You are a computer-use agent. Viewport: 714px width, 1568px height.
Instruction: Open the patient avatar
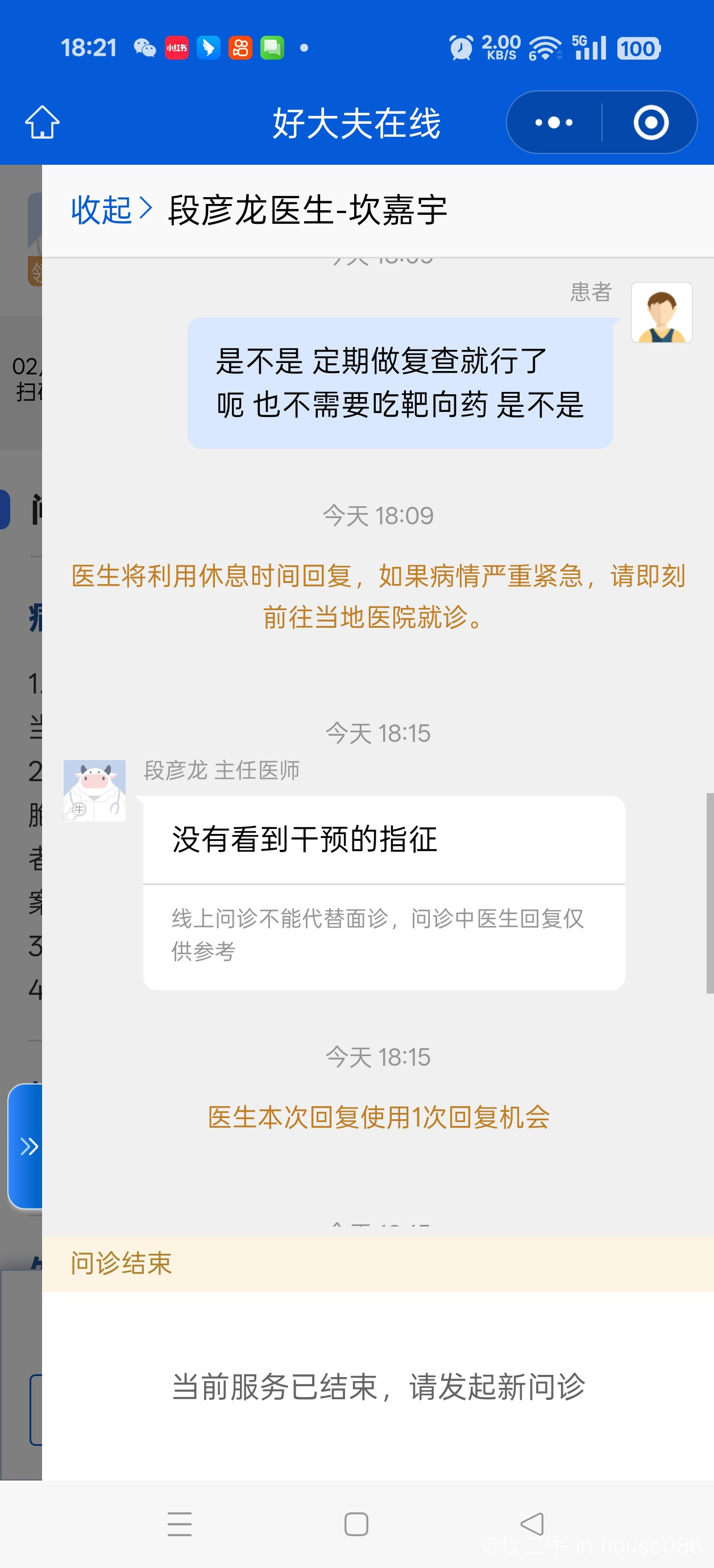tap(662, 312)
